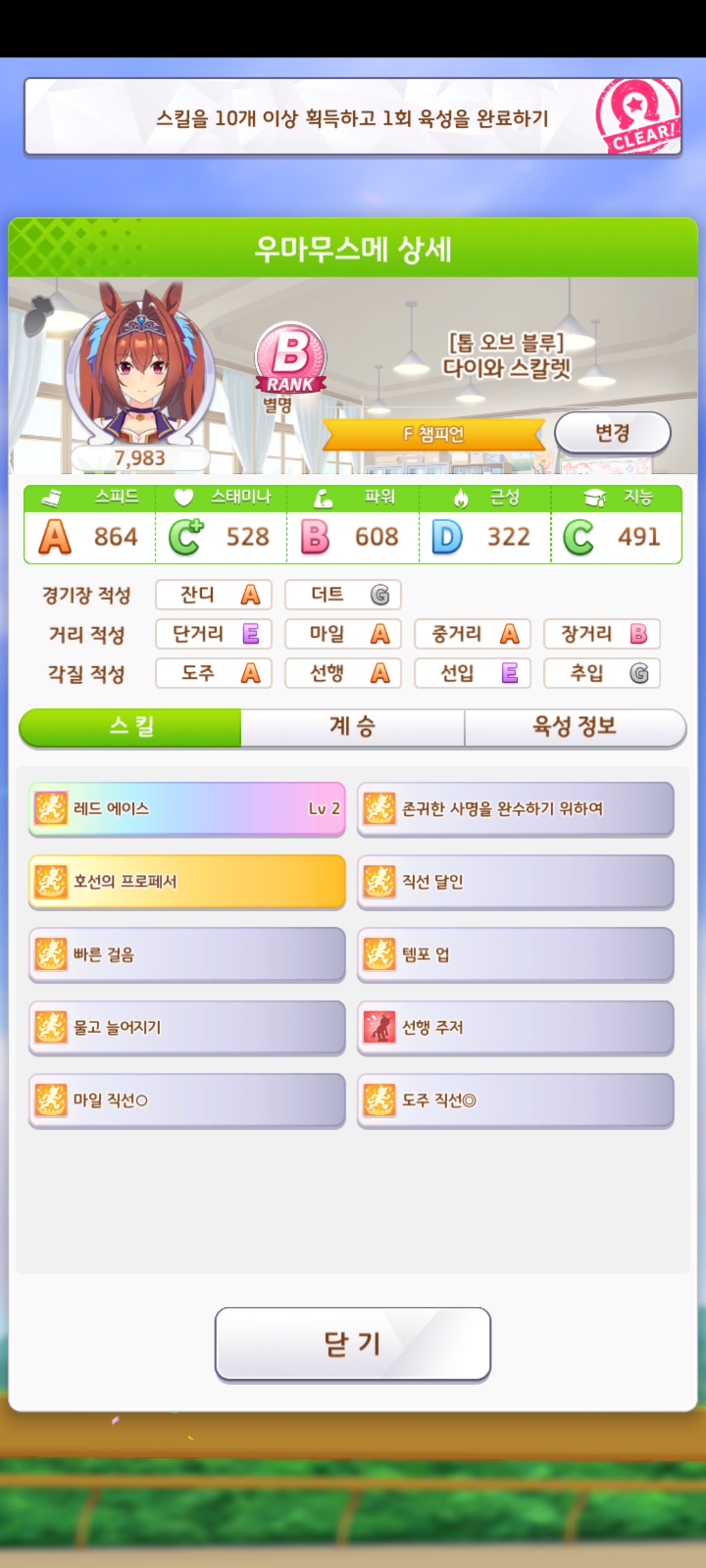
Task: Select the 스킬 tab
Action: coord(131,727)
